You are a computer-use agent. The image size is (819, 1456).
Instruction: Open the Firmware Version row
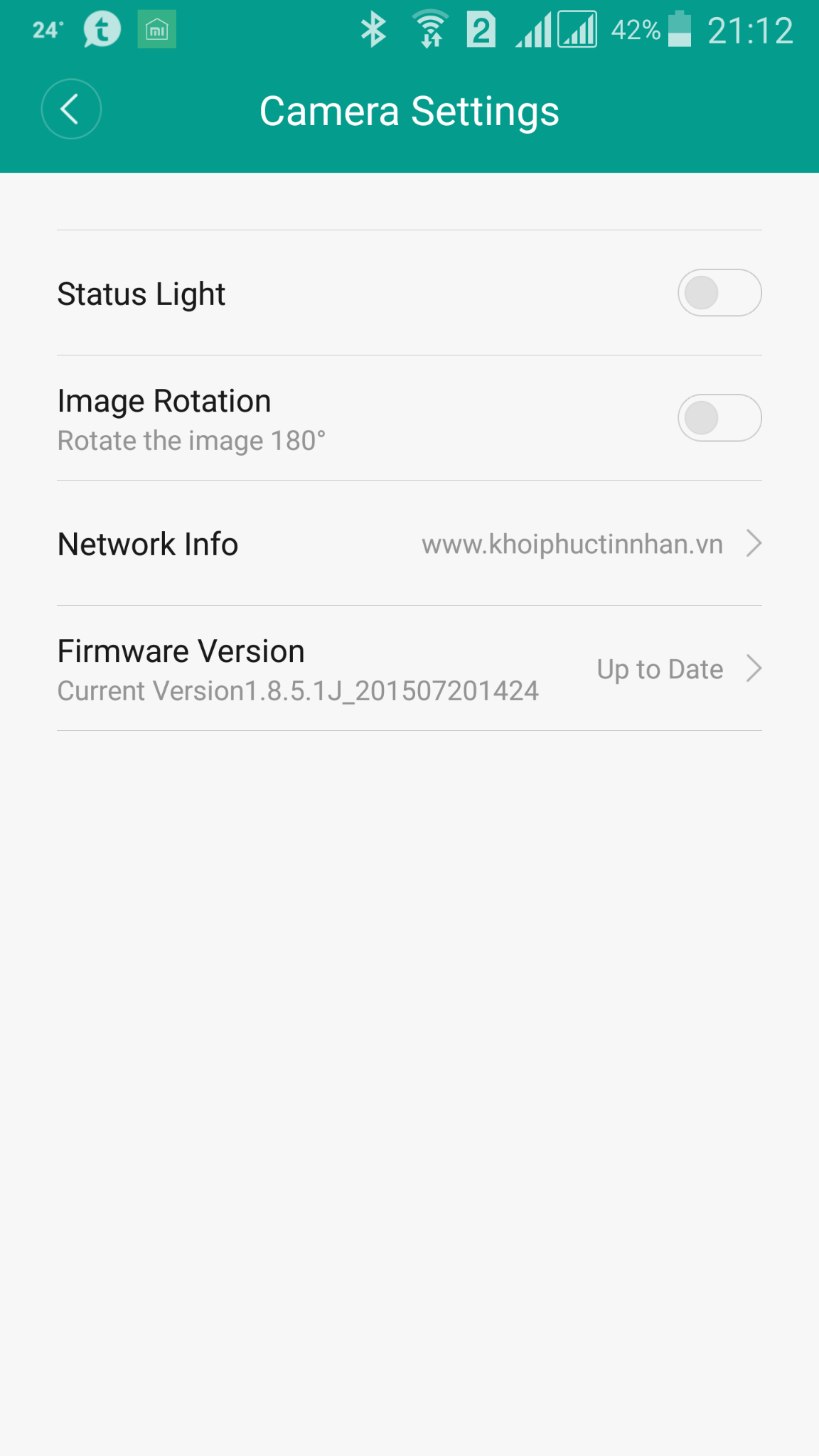409,668
